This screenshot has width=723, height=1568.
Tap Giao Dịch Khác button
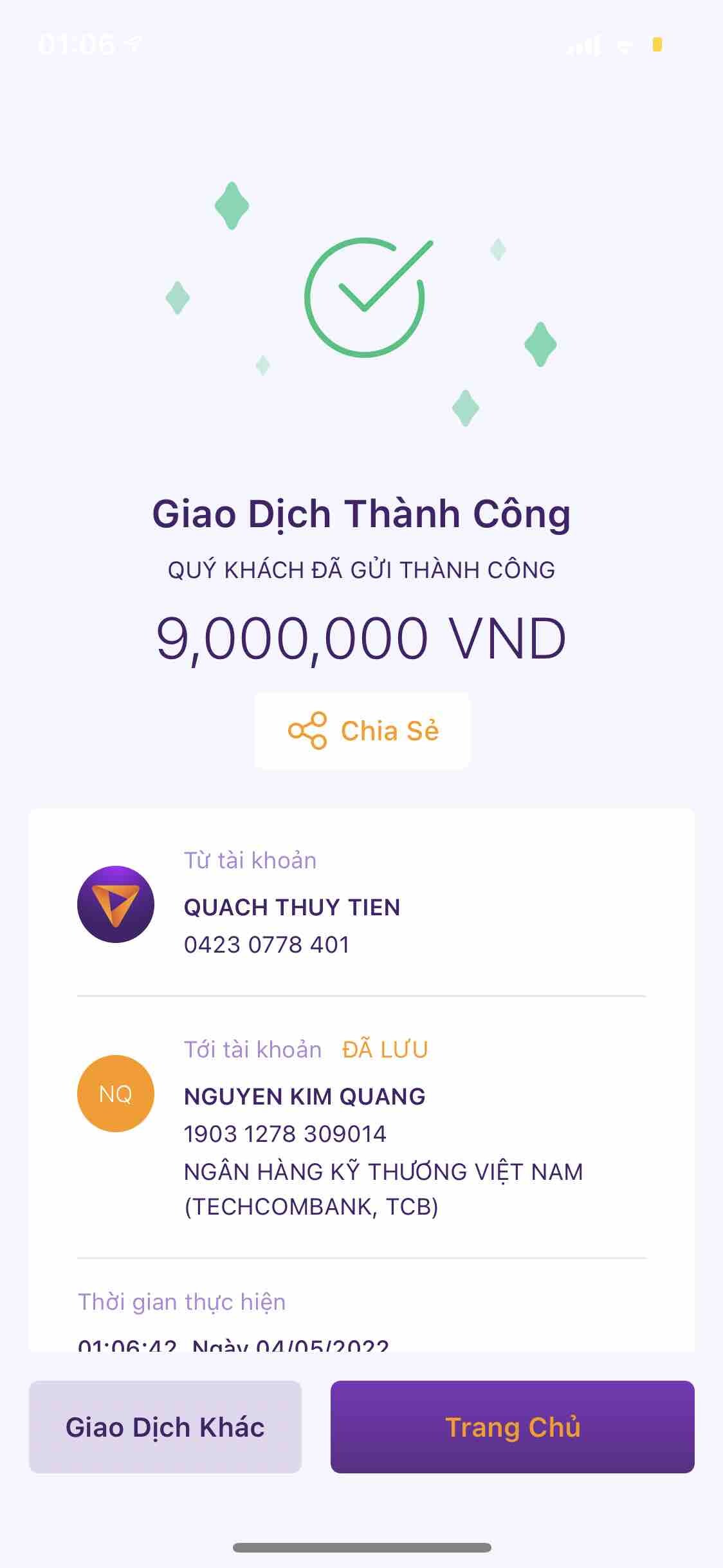pyautogui.click(x=165, y=1427)
